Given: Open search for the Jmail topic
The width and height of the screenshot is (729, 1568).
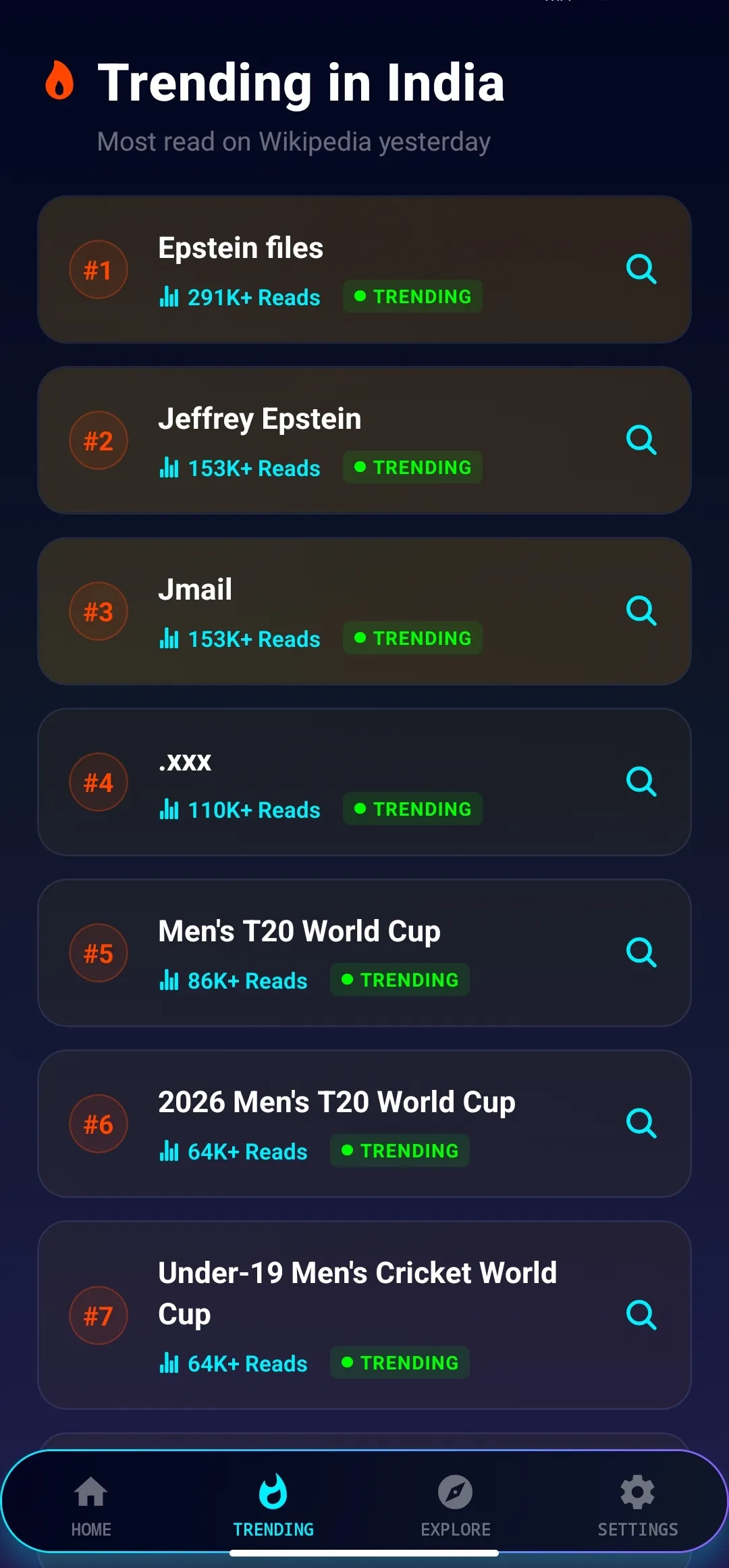Looking at the screenshot, I should click(x=641, y=611).
